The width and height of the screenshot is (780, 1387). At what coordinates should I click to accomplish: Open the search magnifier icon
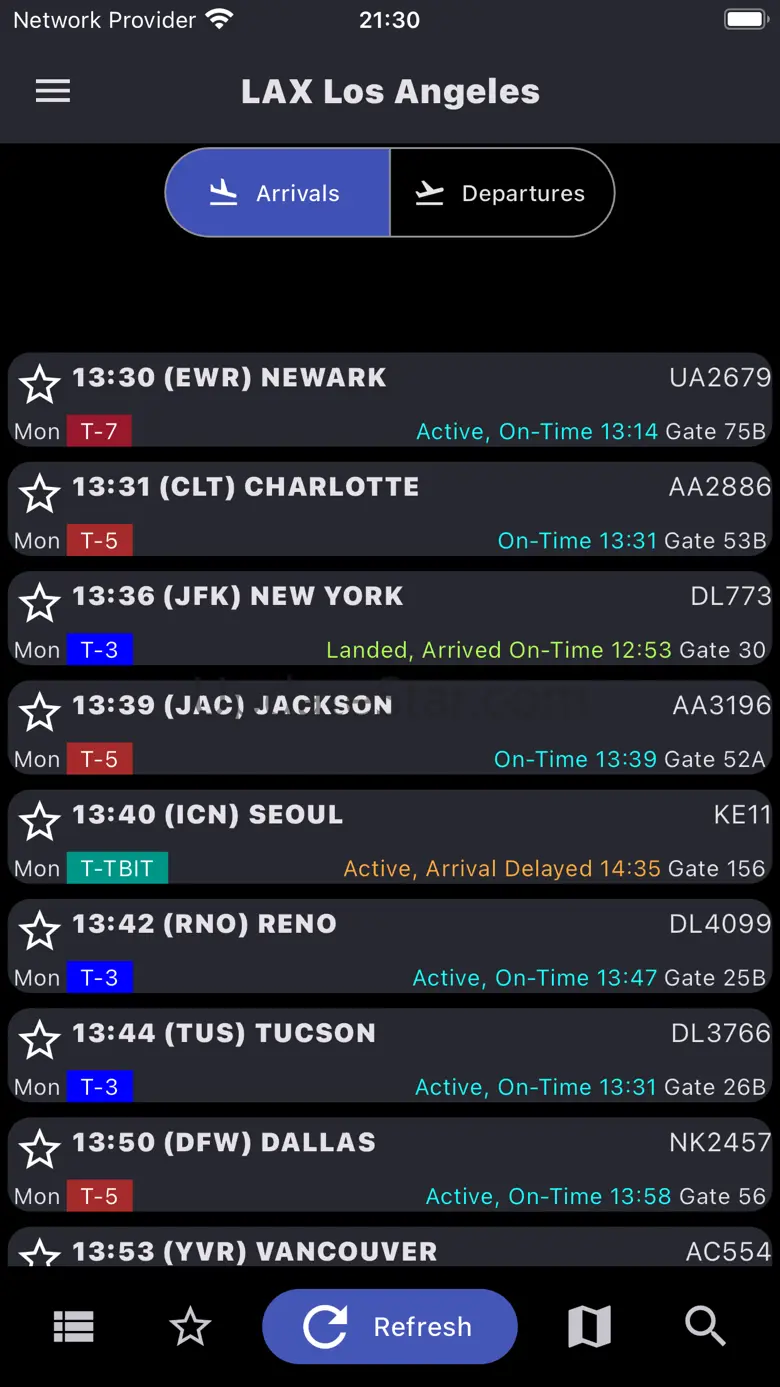[x=705, y=1327]
